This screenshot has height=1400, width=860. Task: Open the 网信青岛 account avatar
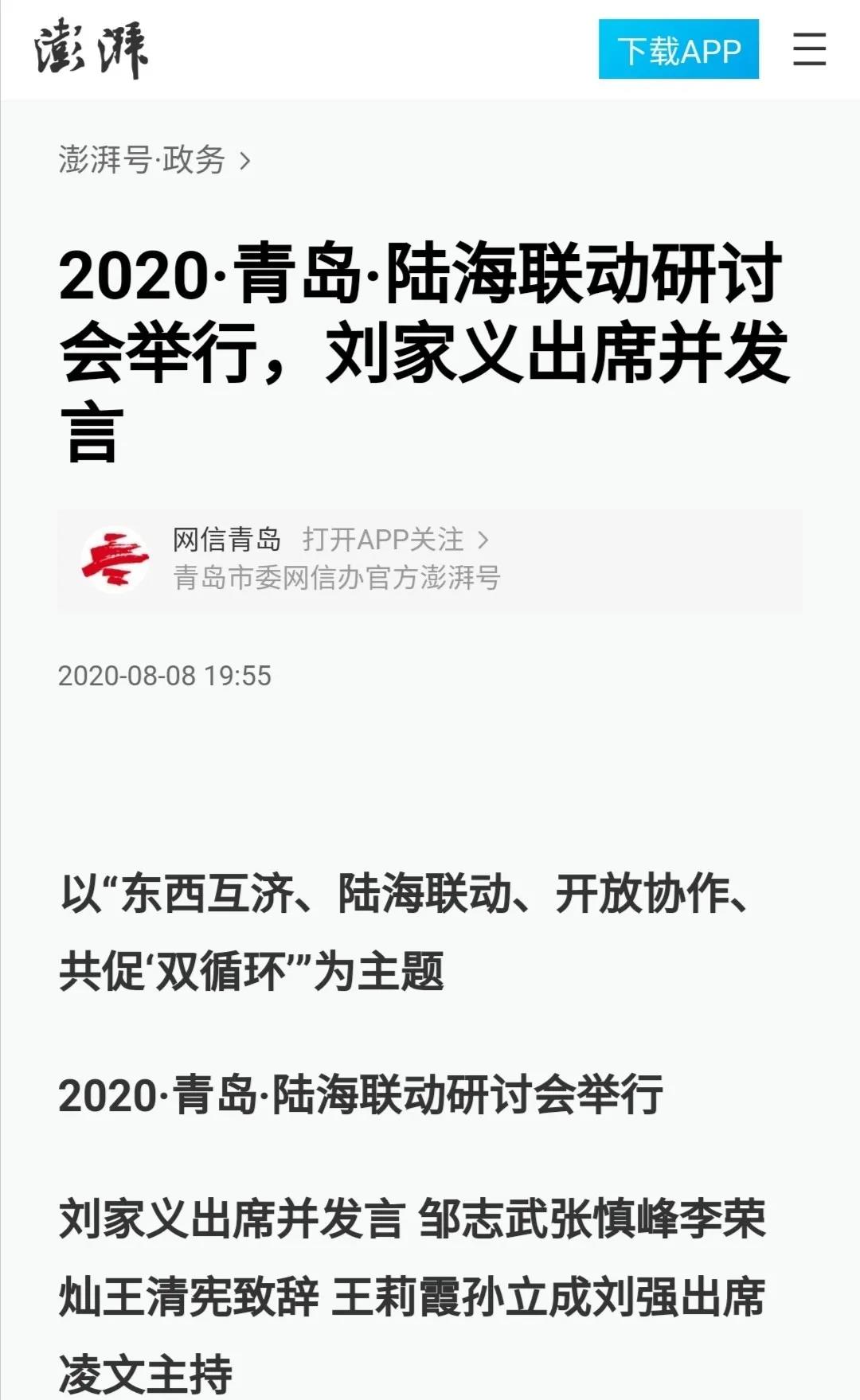pos(115,560)
